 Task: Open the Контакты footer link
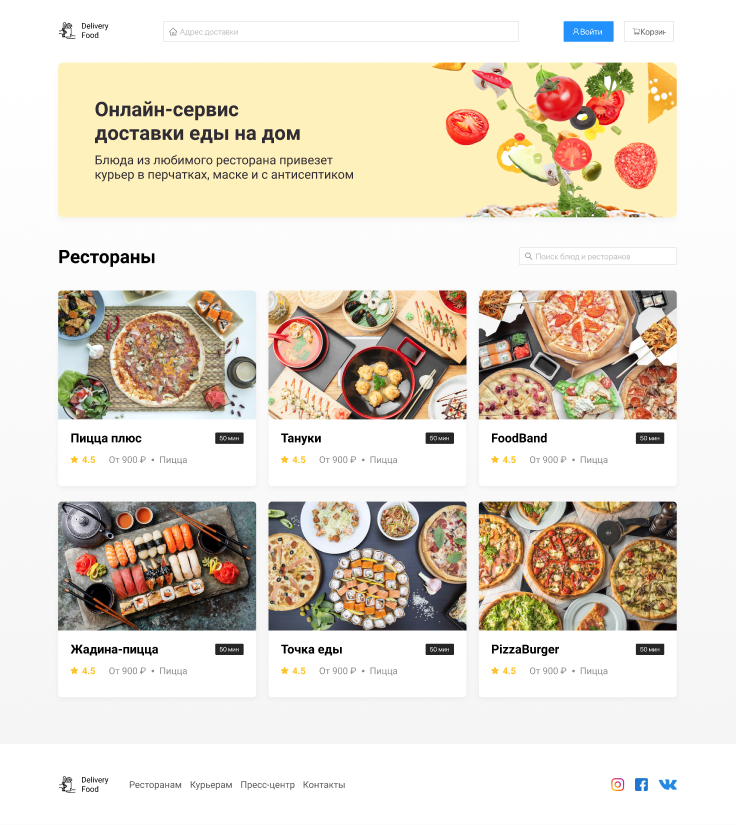coord(324,785)
